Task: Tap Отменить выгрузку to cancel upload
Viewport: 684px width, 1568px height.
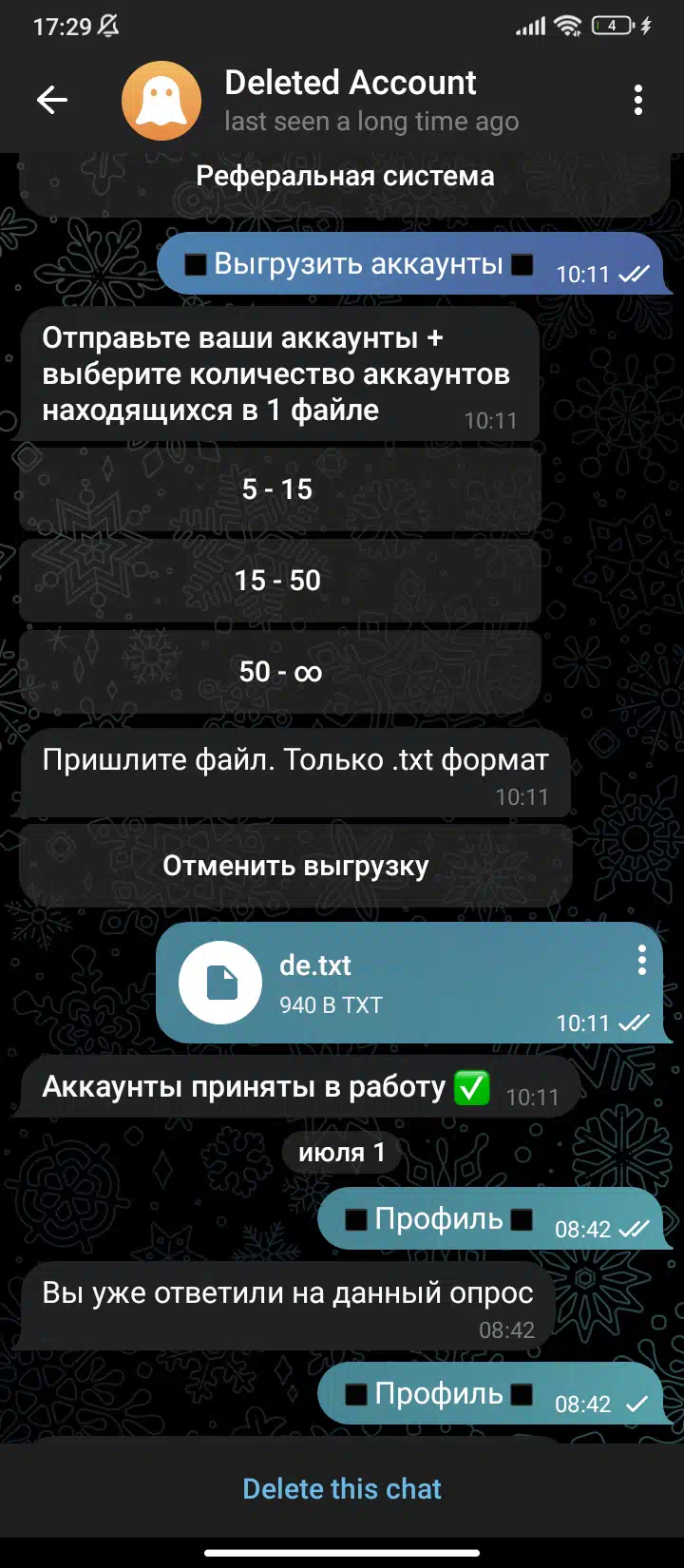Action: click(295, 866)
